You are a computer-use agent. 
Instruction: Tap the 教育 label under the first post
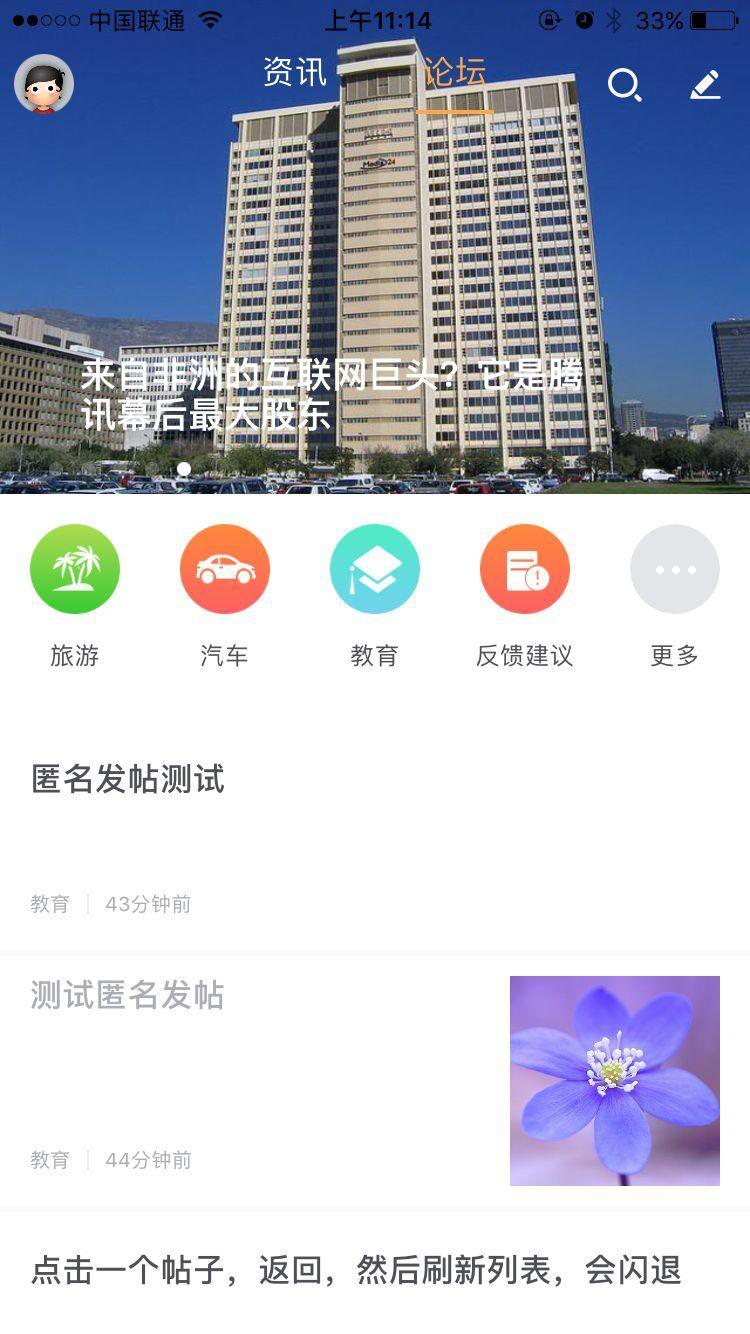pos(50,904)
